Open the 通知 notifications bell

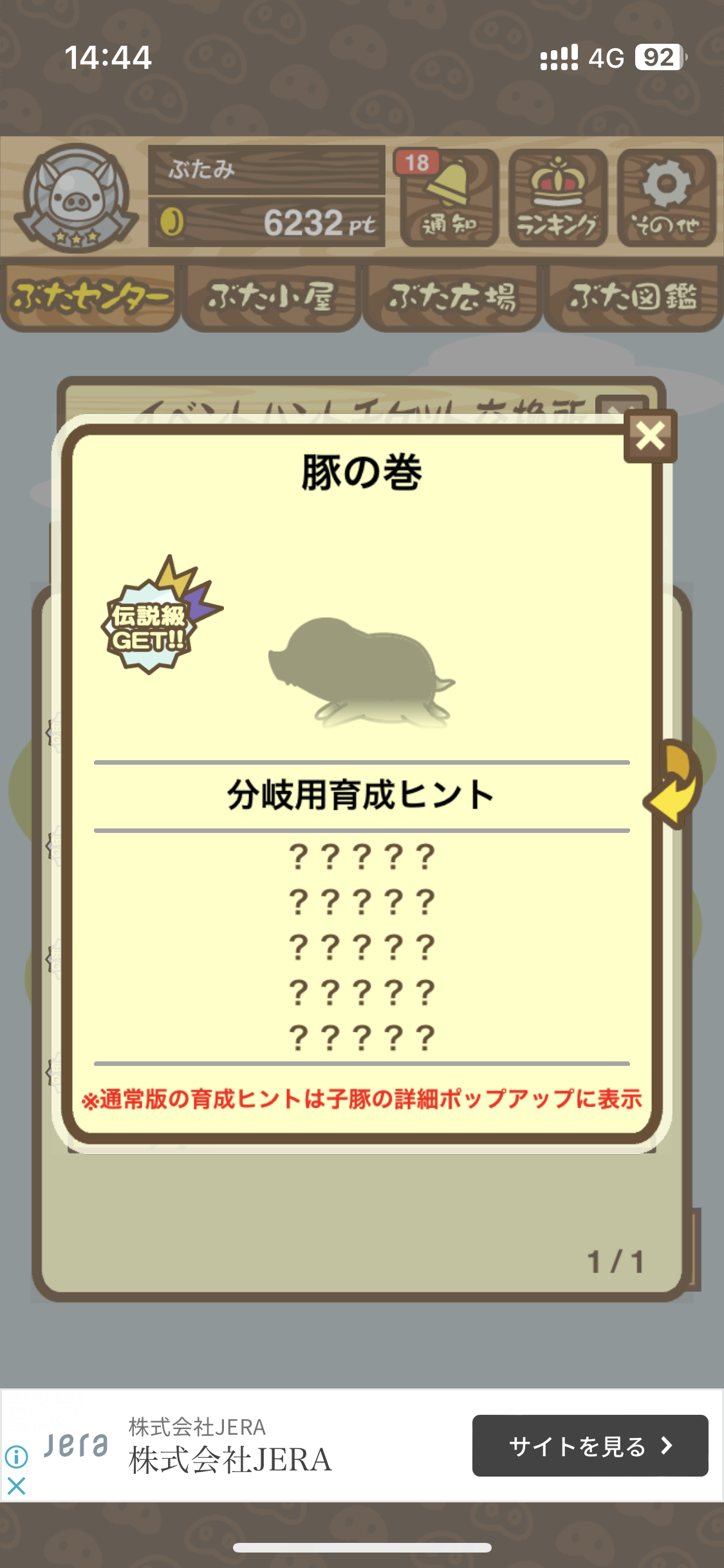[449, 198]
